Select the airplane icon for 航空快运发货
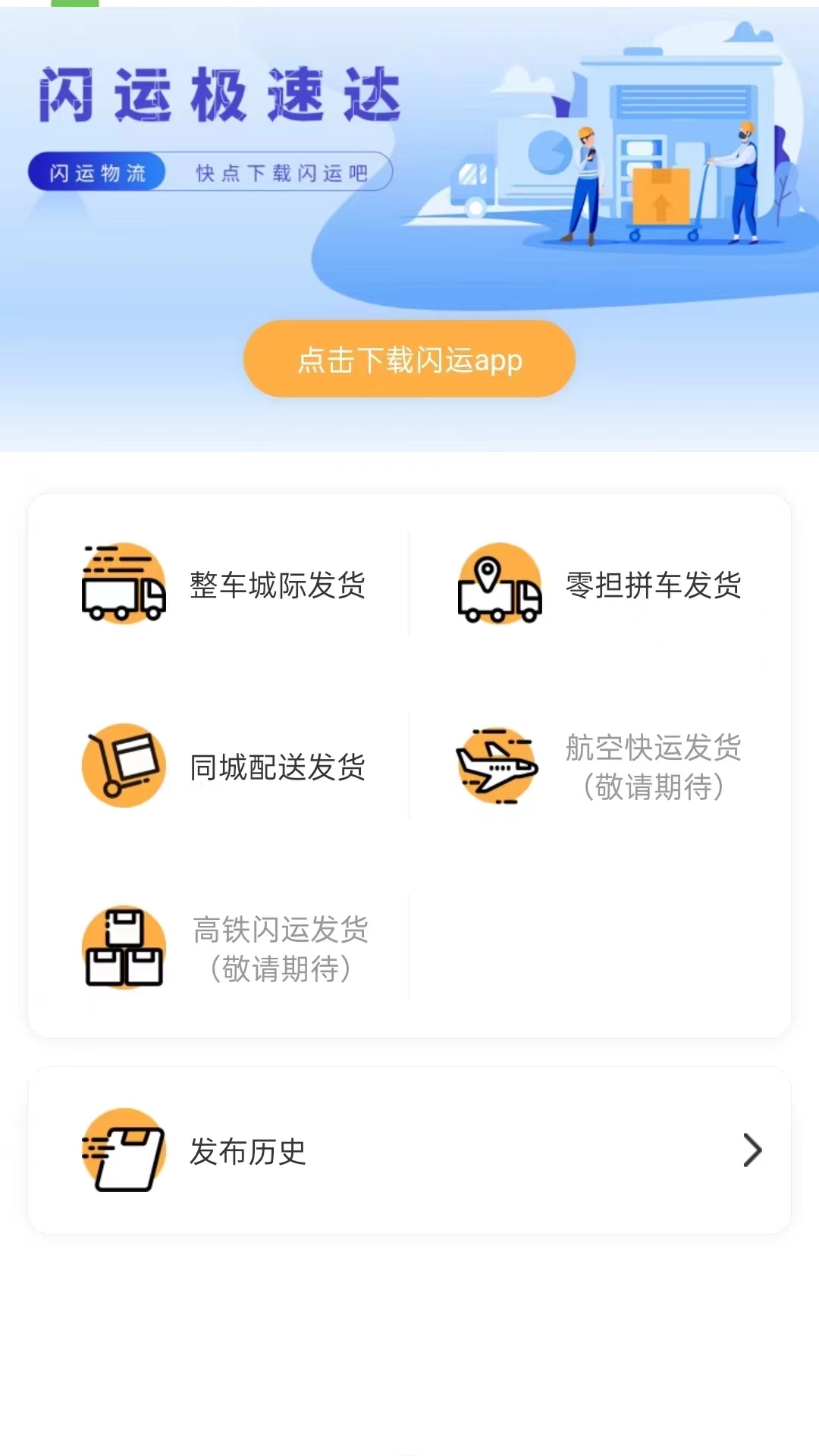The height and width of the screenshot is (1456, 819). pos(497,767)
